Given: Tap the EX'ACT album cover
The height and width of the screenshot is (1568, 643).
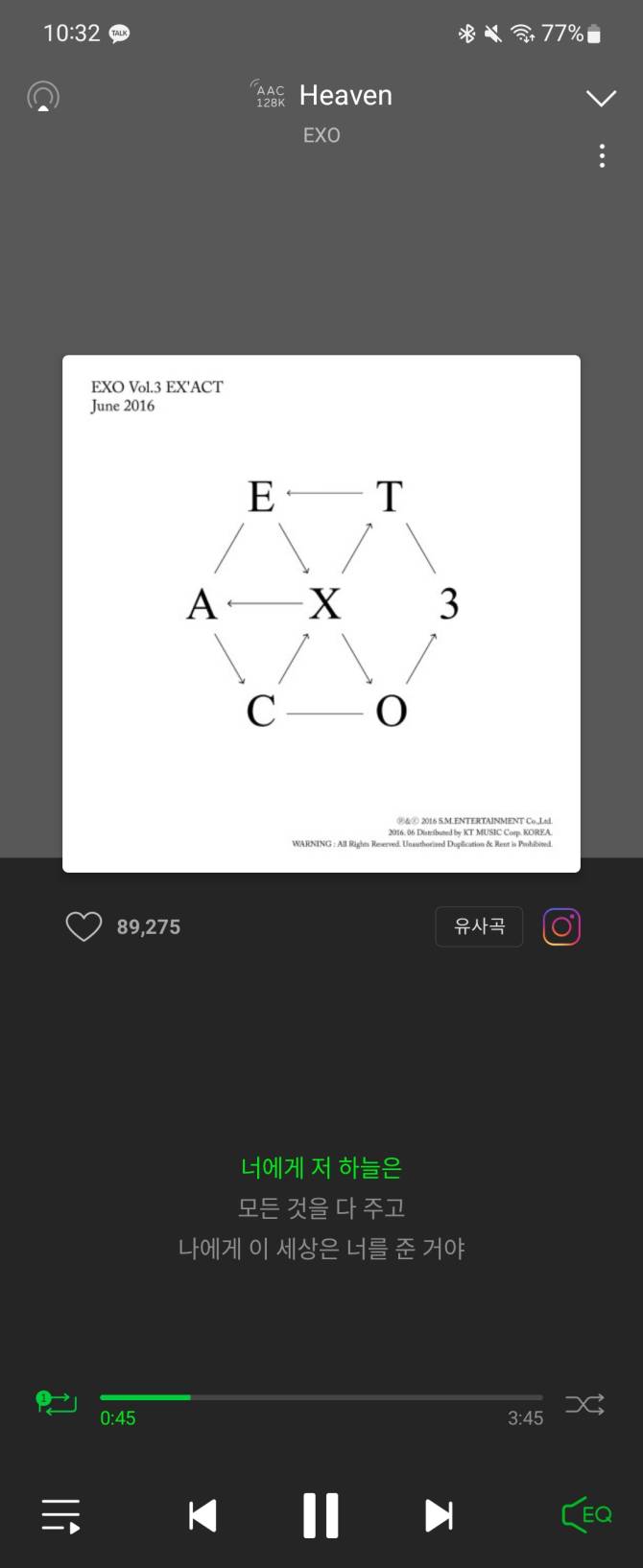Looking at the screenshot, I should tap(321, 614).
